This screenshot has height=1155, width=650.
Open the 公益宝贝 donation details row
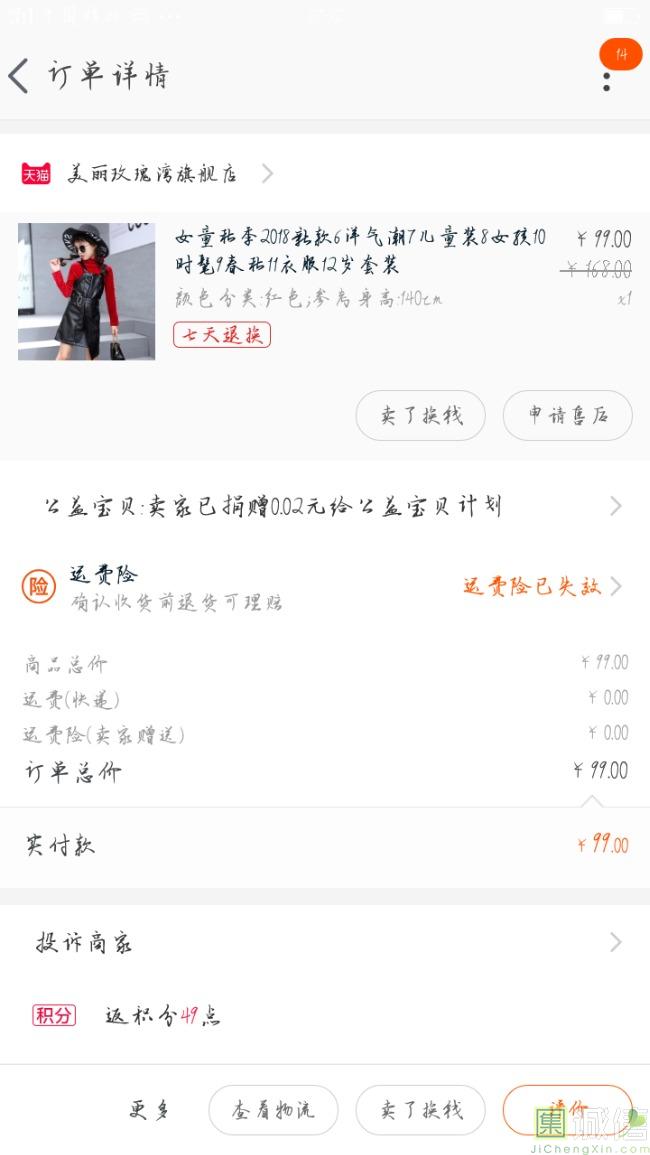click(325, 506)
